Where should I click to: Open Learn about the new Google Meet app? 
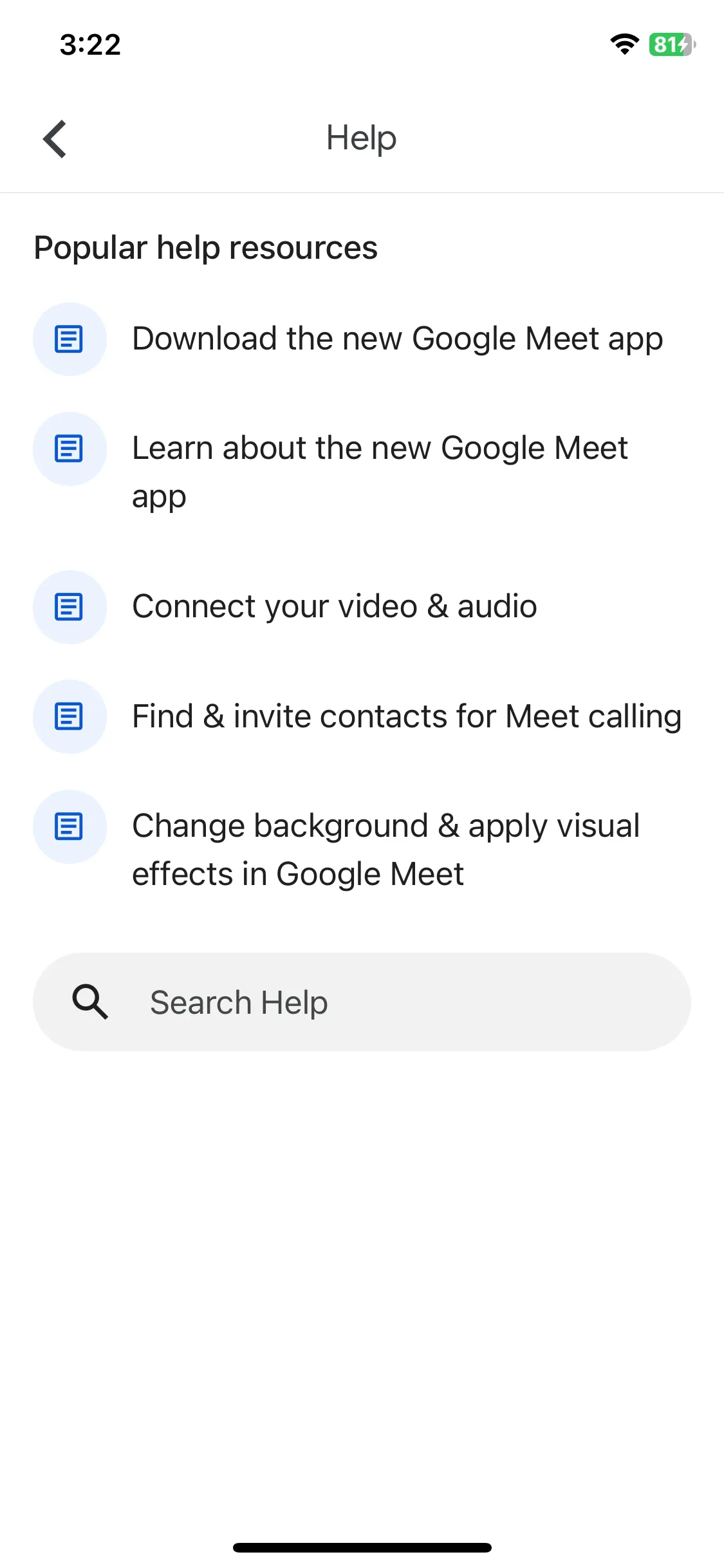(x=380, y=471)
